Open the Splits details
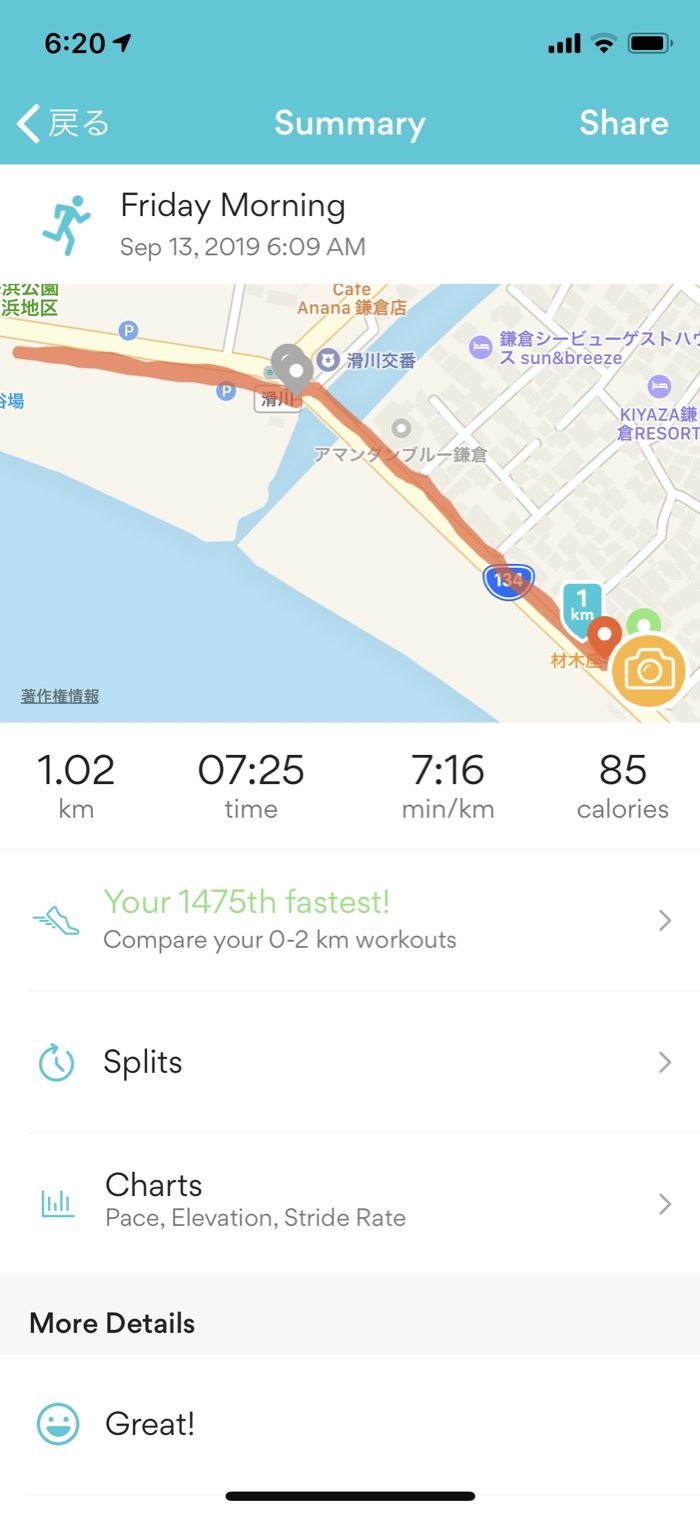Screen dimensions: 700x1516 click(x=350, y=1062)
